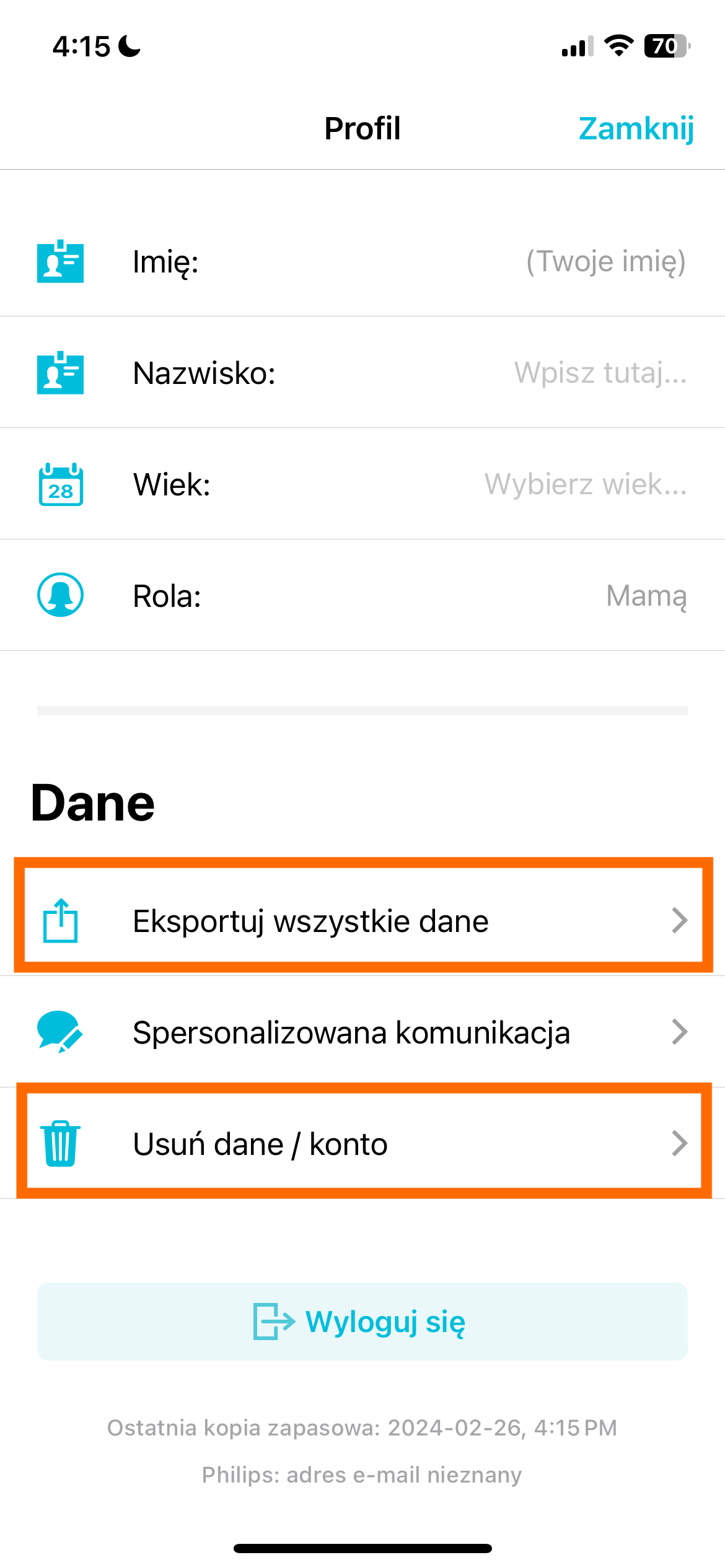Tap the Imię name field
The image size is (725, 1568).
(605, 261)
